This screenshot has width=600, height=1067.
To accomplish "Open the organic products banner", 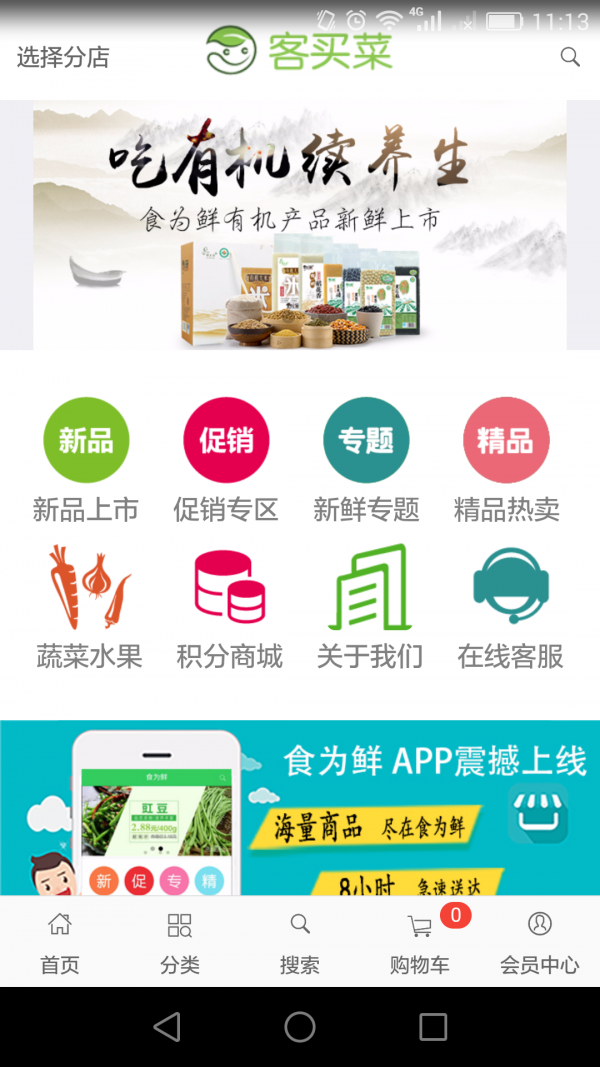I will (300, 225).
